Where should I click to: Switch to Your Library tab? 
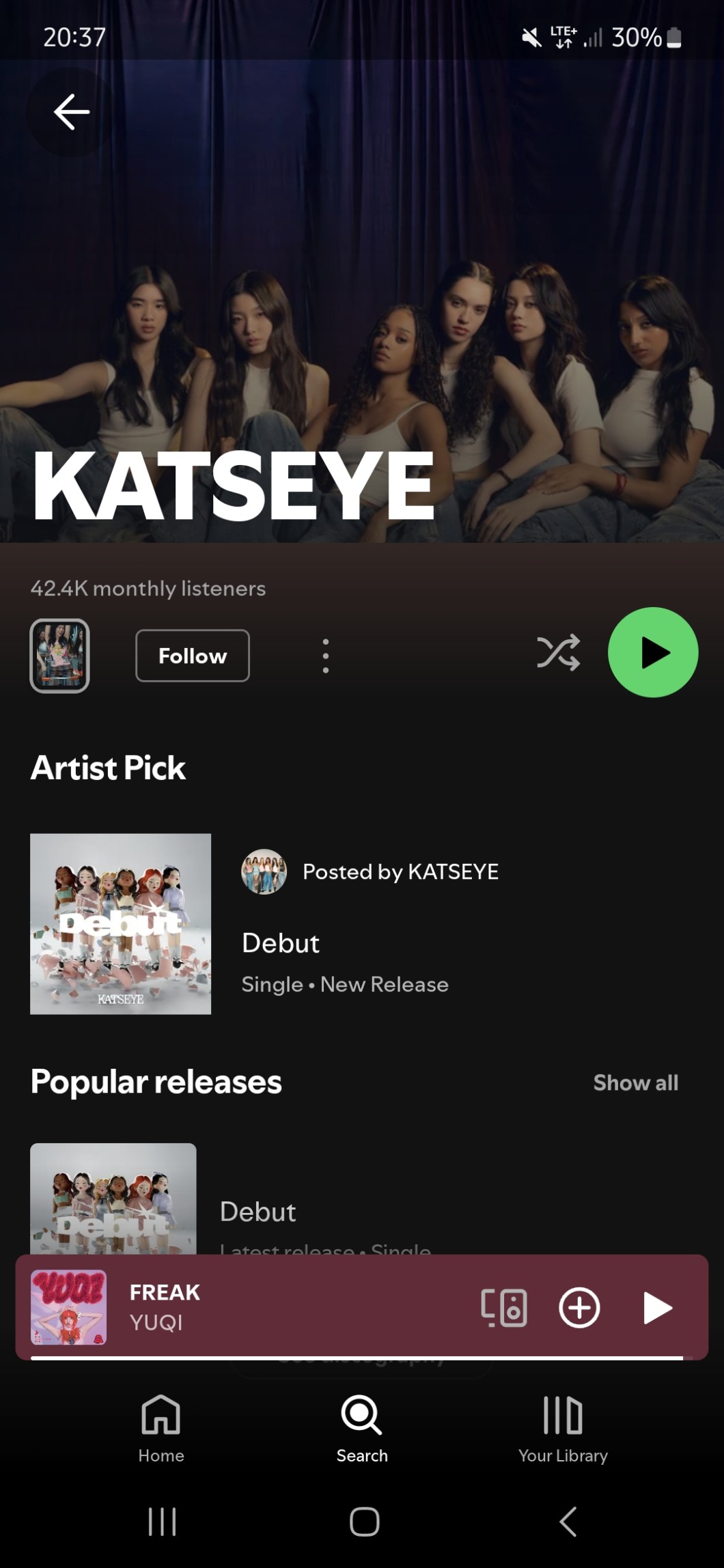[x=563, y=1427]
